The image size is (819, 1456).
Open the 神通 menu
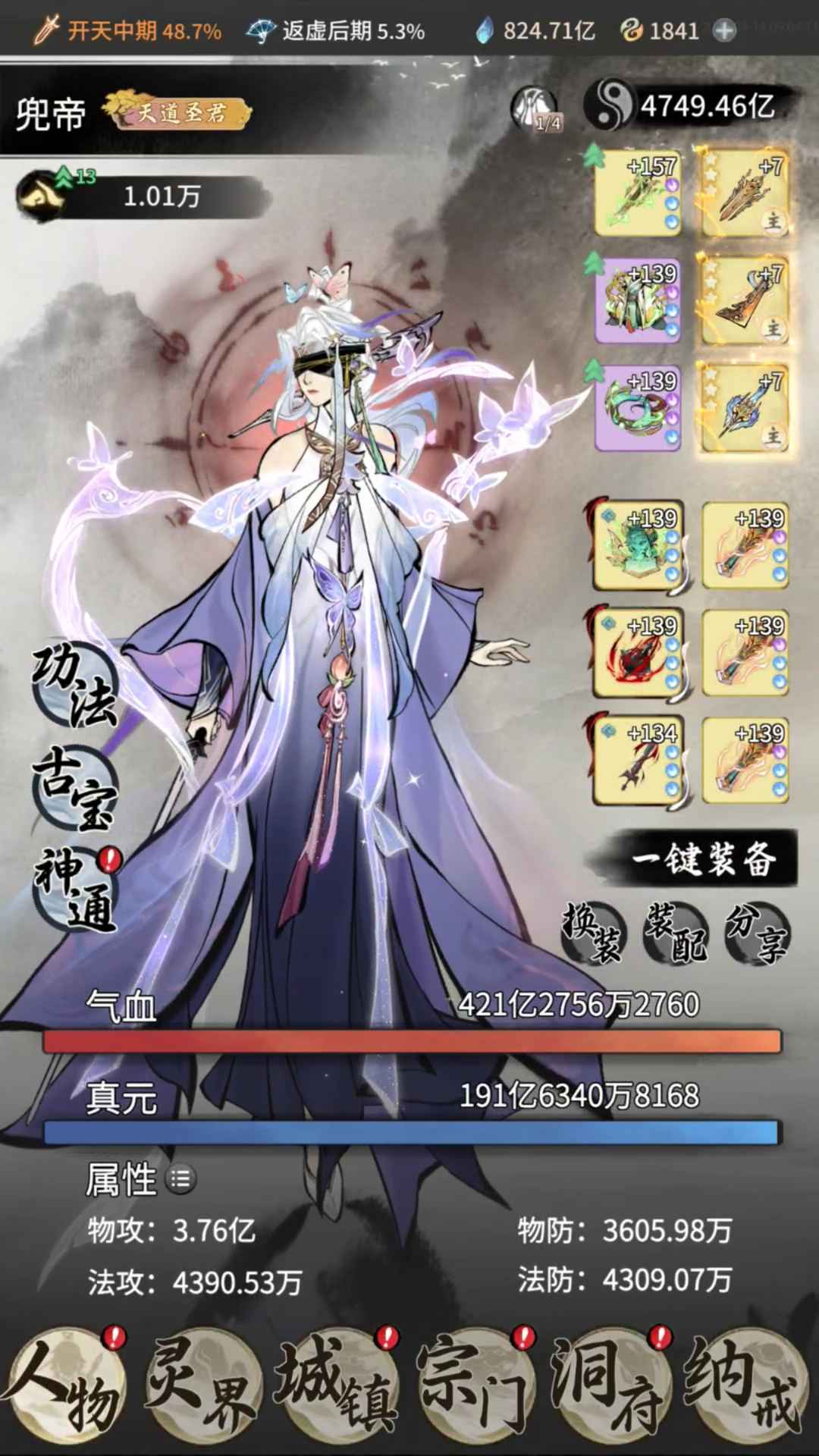pos(74,889)
